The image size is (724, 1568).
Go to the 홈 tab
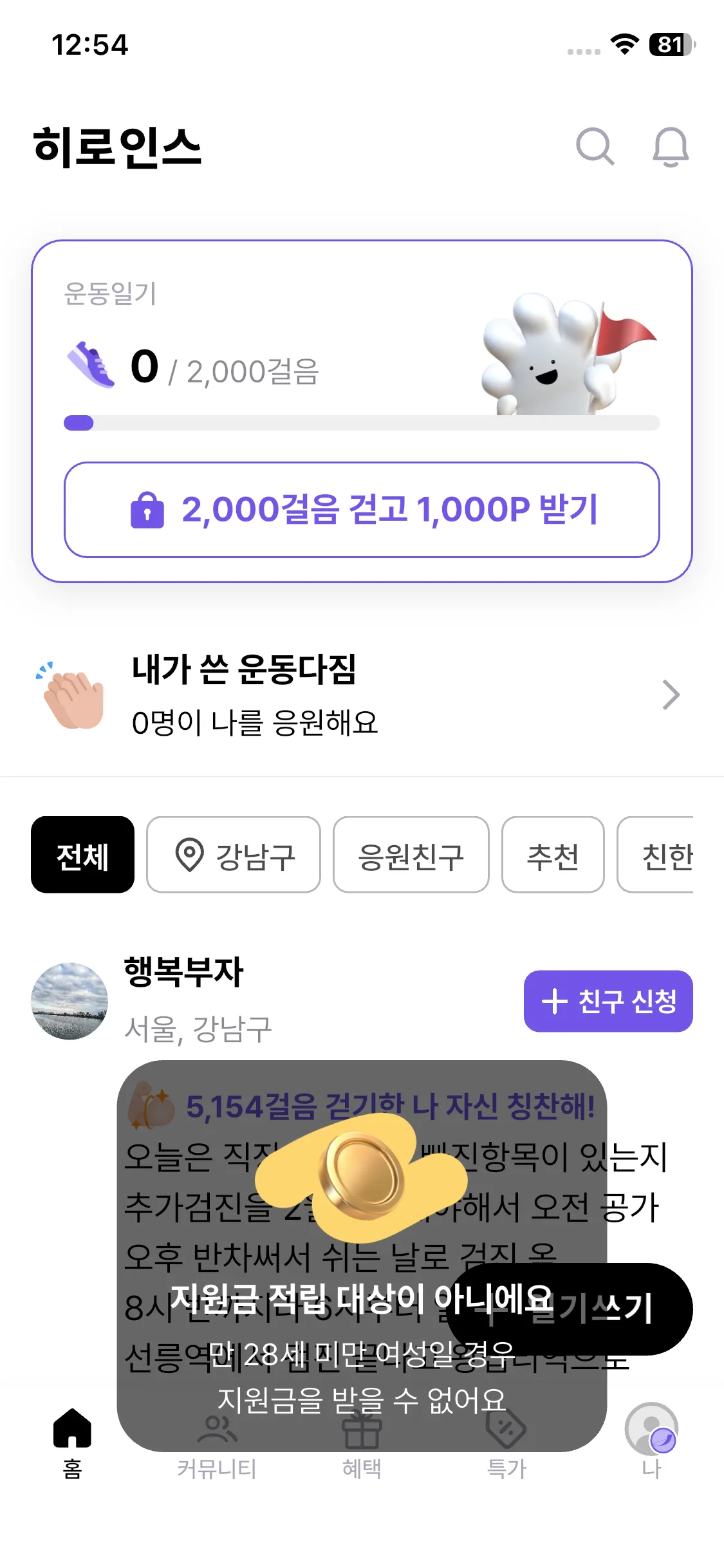pyautogui.click(x=72, y=1443)
